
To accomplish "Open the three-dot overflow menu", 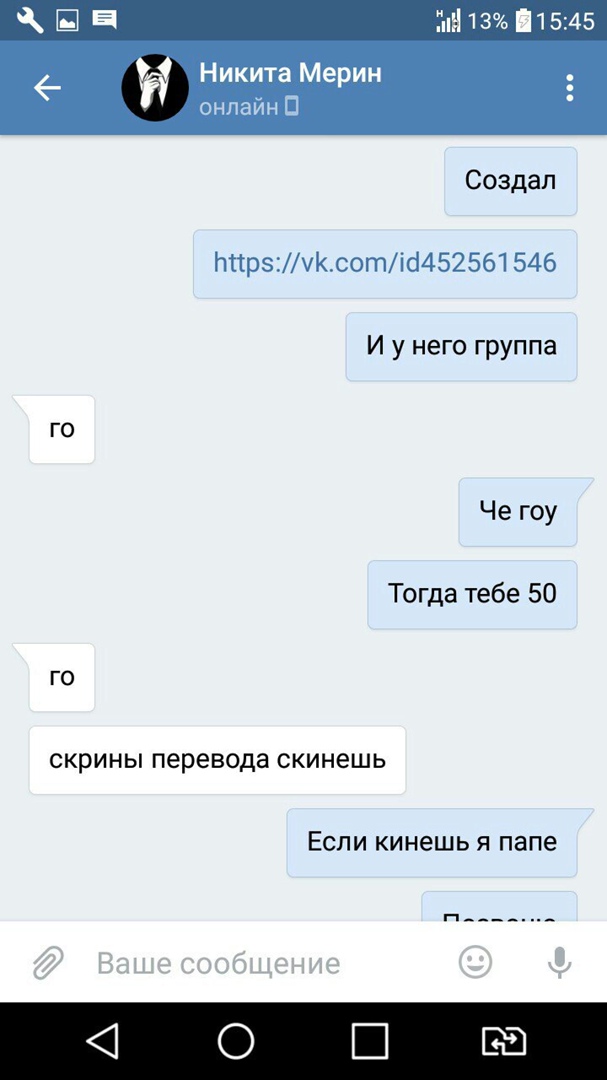I will tap(569, 88).
